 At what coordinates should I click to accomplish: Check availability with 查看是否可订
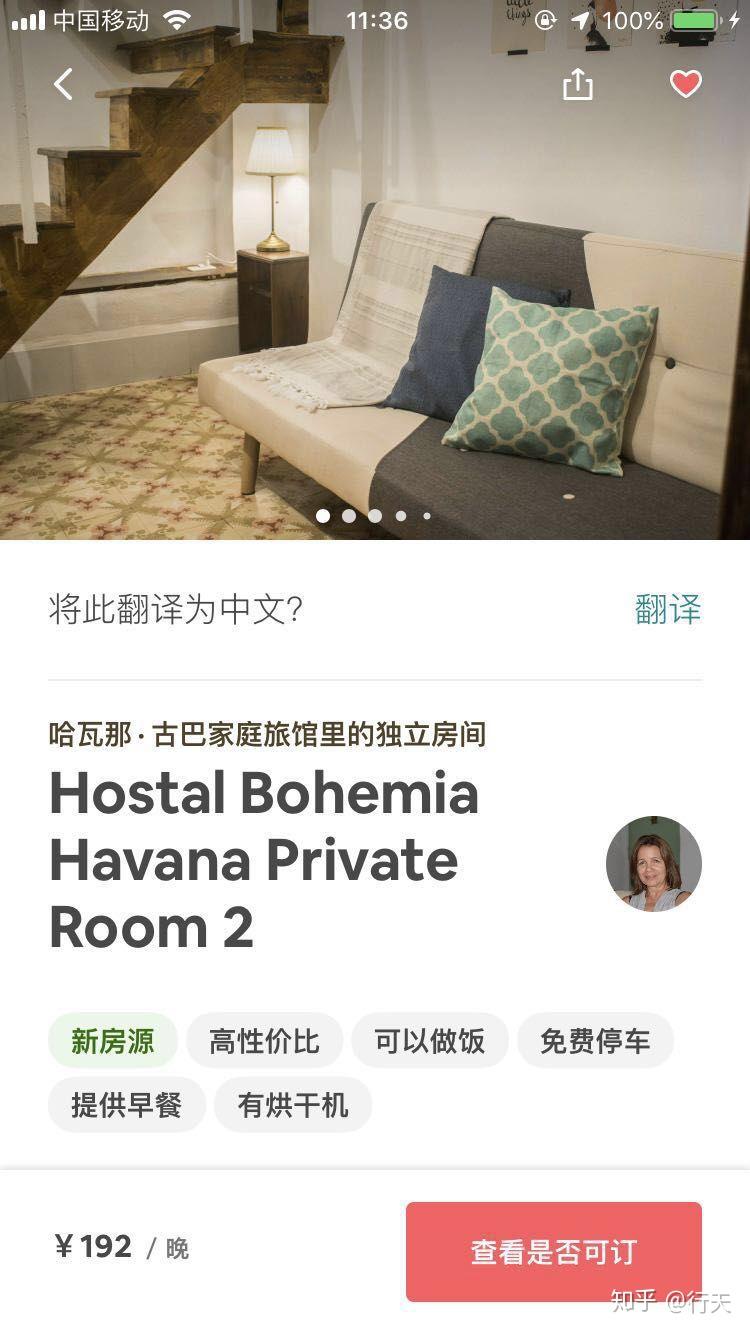(x=553, y=1251)
